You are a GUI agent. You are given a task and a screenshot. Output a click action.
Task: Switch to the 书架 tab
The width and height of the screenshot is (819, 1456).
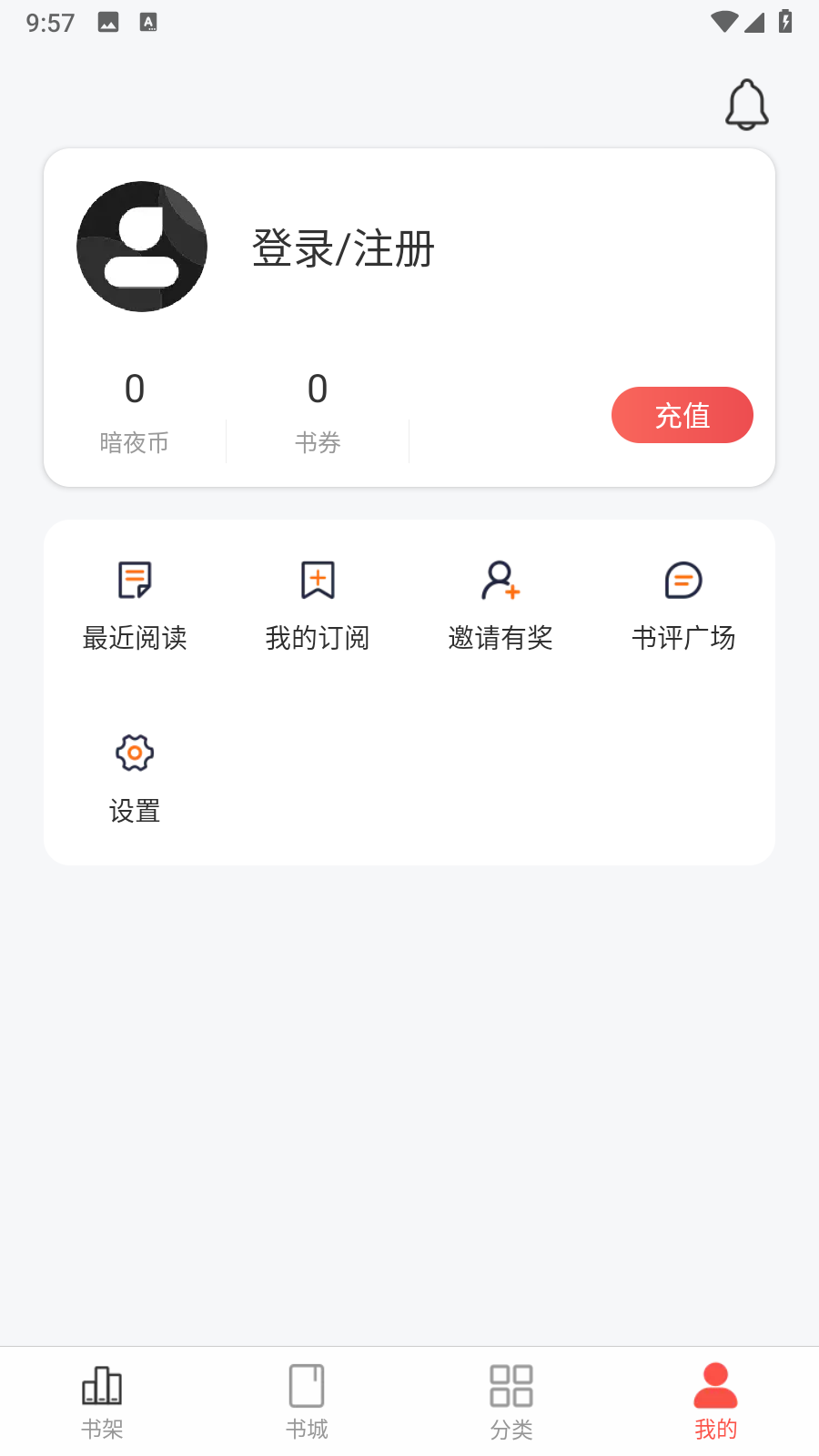tap(102, 1399)
